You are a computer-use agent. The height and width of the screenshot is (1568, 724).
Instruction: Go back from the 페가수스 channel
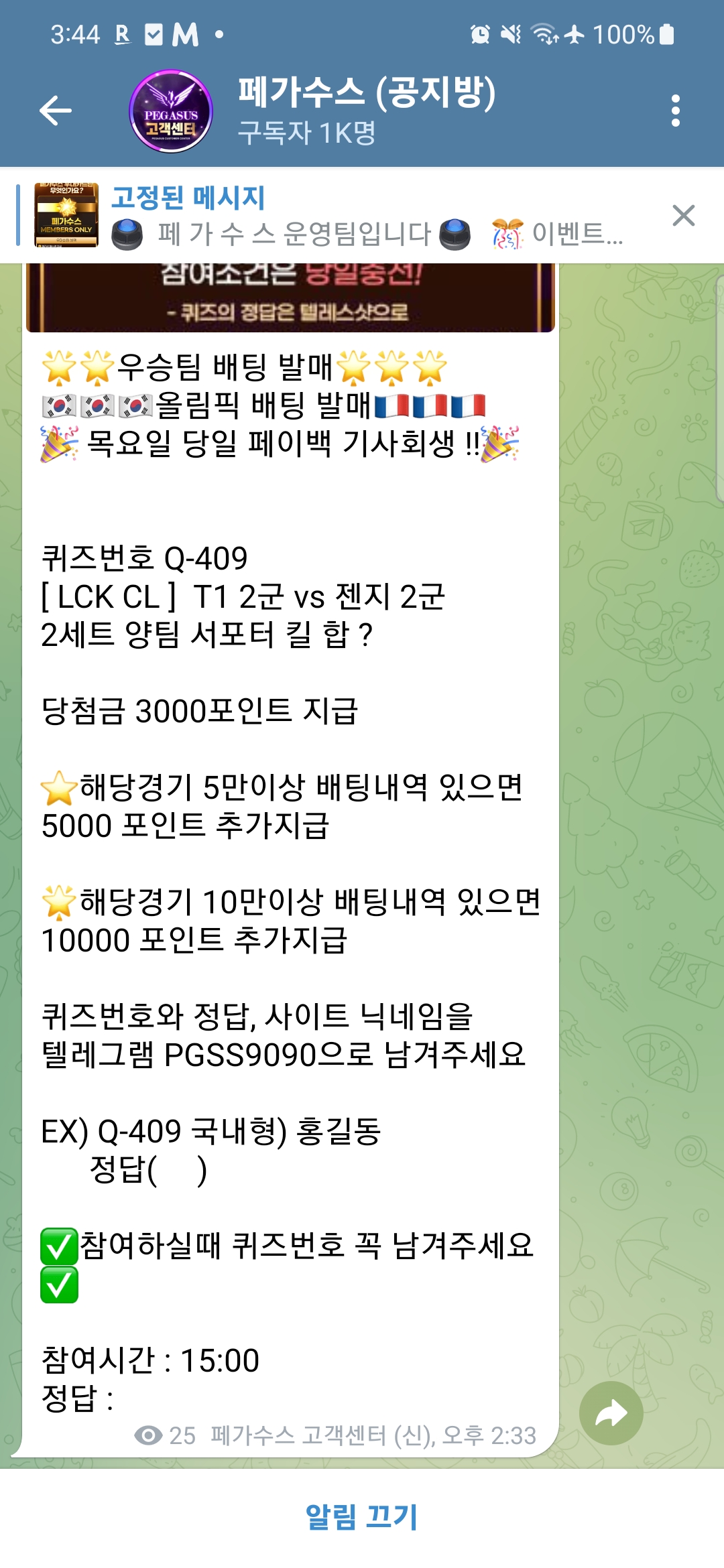(56, 111)
